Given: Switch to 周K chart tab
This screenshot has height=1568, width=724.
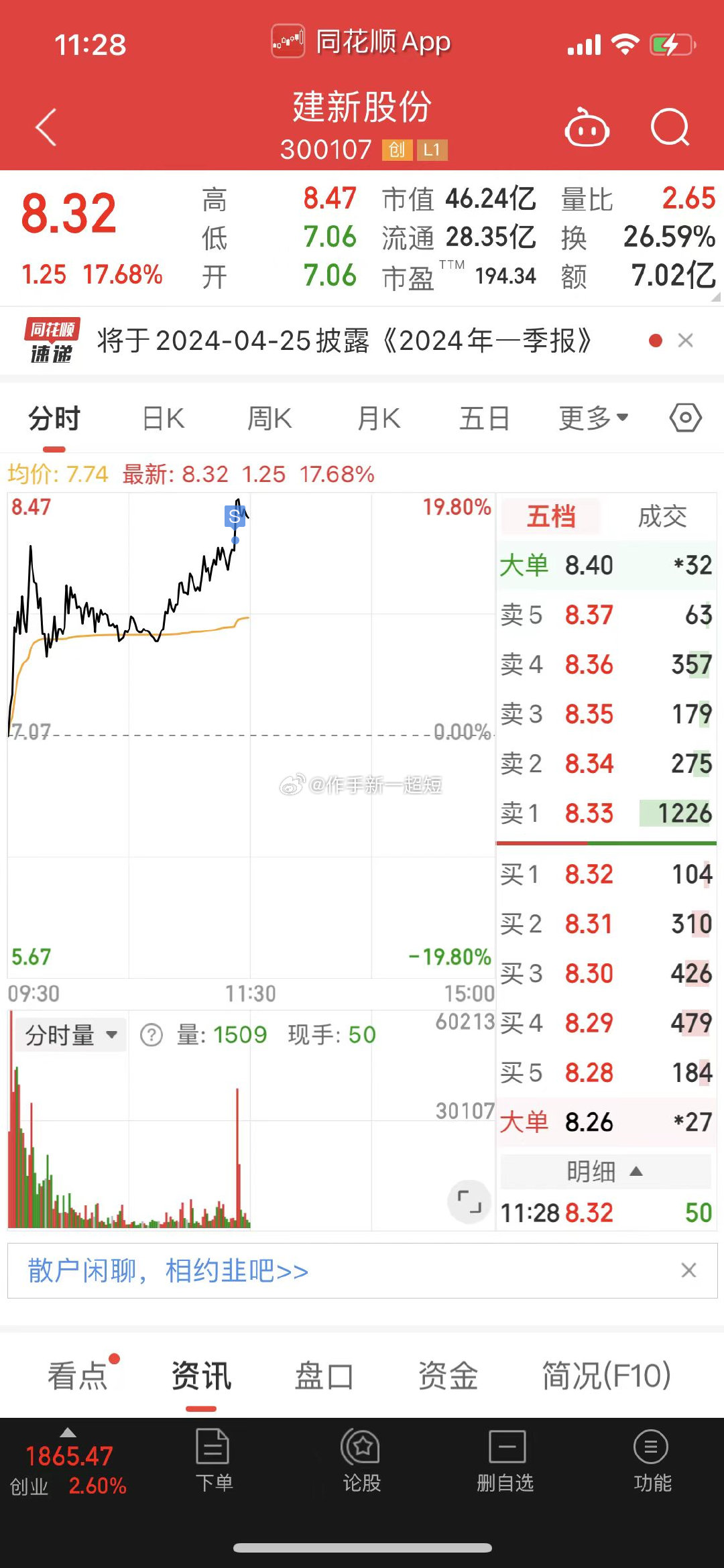Looking at the screenshot, I should point(269,419).
